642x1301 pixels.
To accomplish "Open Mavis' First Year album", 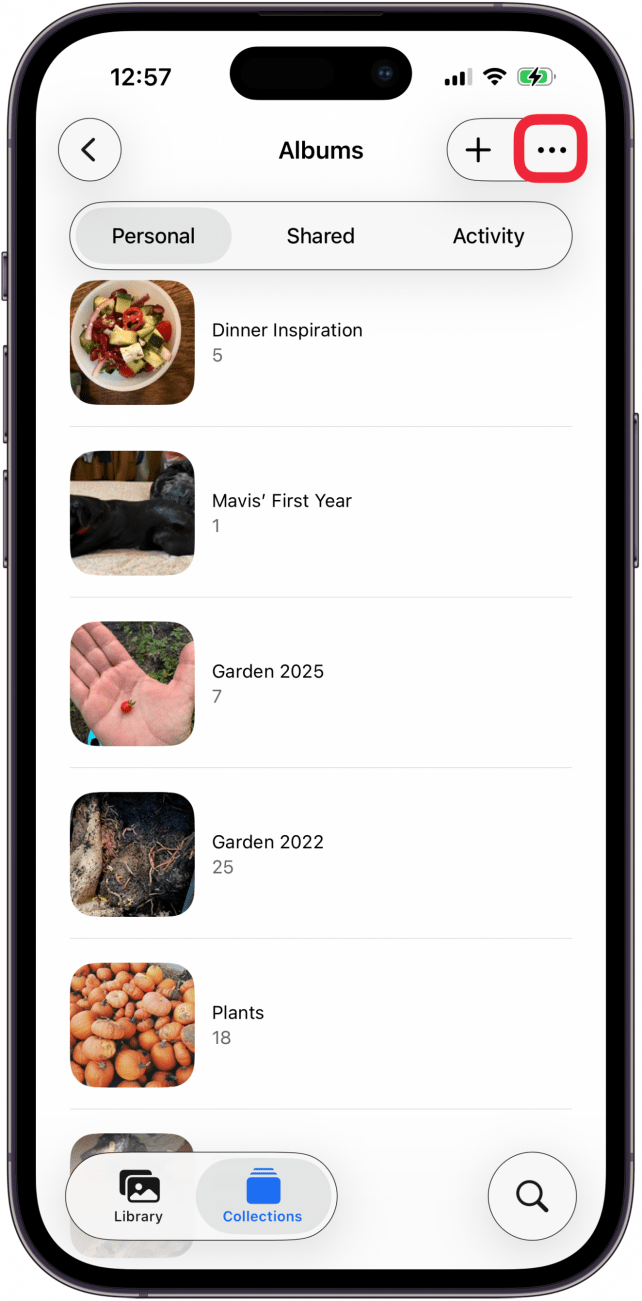I will click(x=321, y=513).
